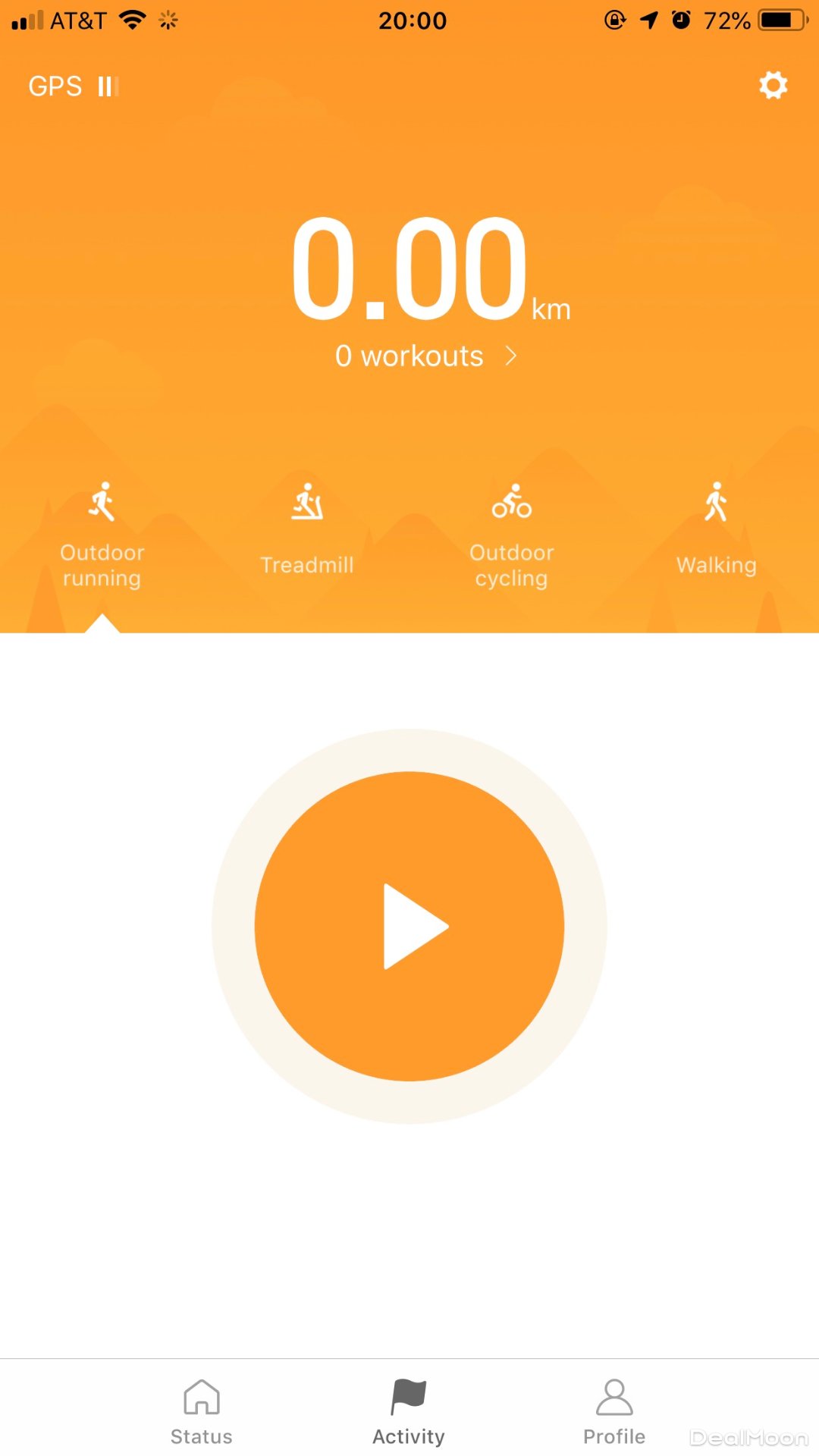Screen dimensions: 819x1456
Task: Open the Activity tab
Action: [x=409, y=1412]
